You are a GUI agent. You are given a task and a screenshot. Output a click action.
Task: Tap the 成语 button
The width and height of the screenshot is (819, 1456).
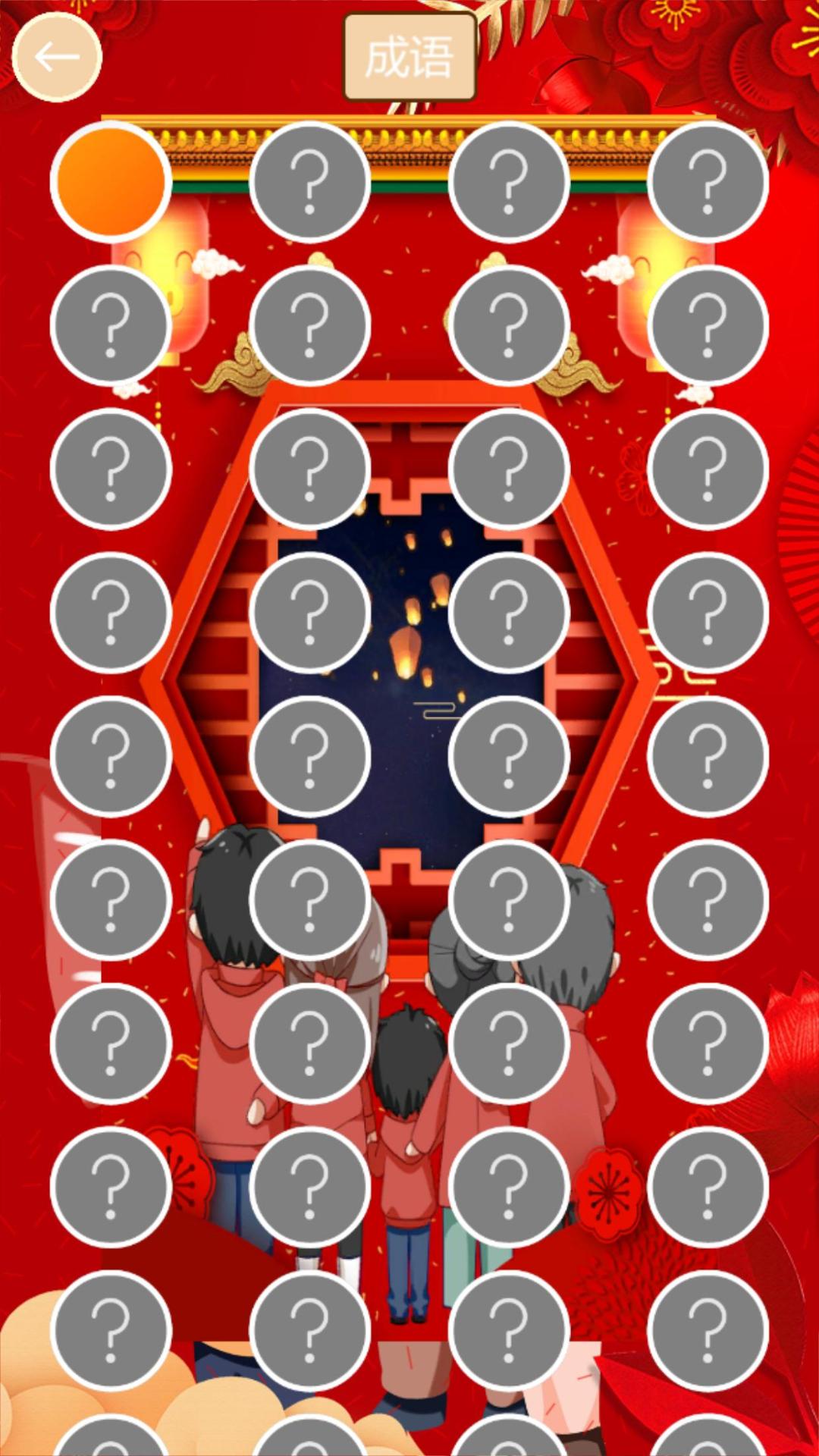[409, 58]
